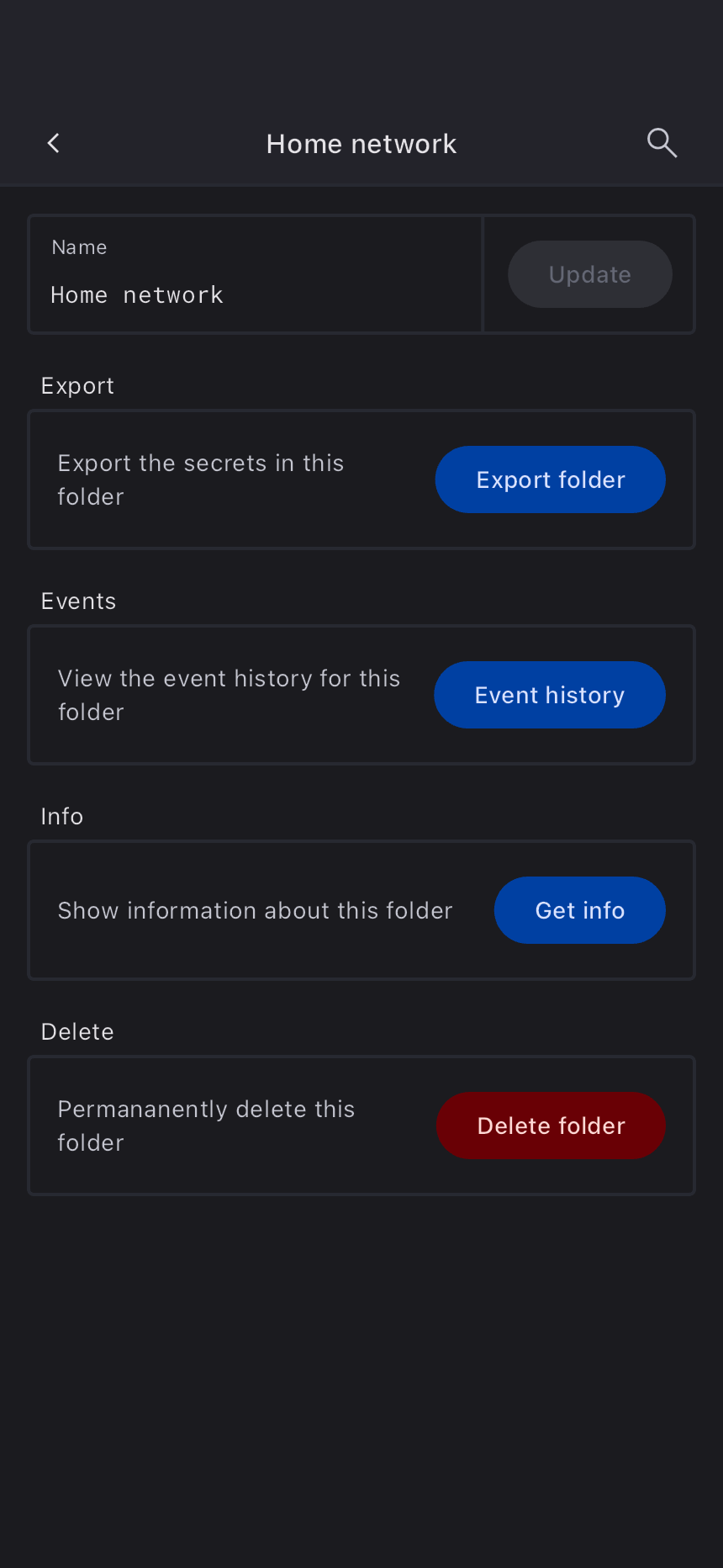723x1568 pixels.
Task: Go back using the top-left arrow
Action: pos(54,144)
